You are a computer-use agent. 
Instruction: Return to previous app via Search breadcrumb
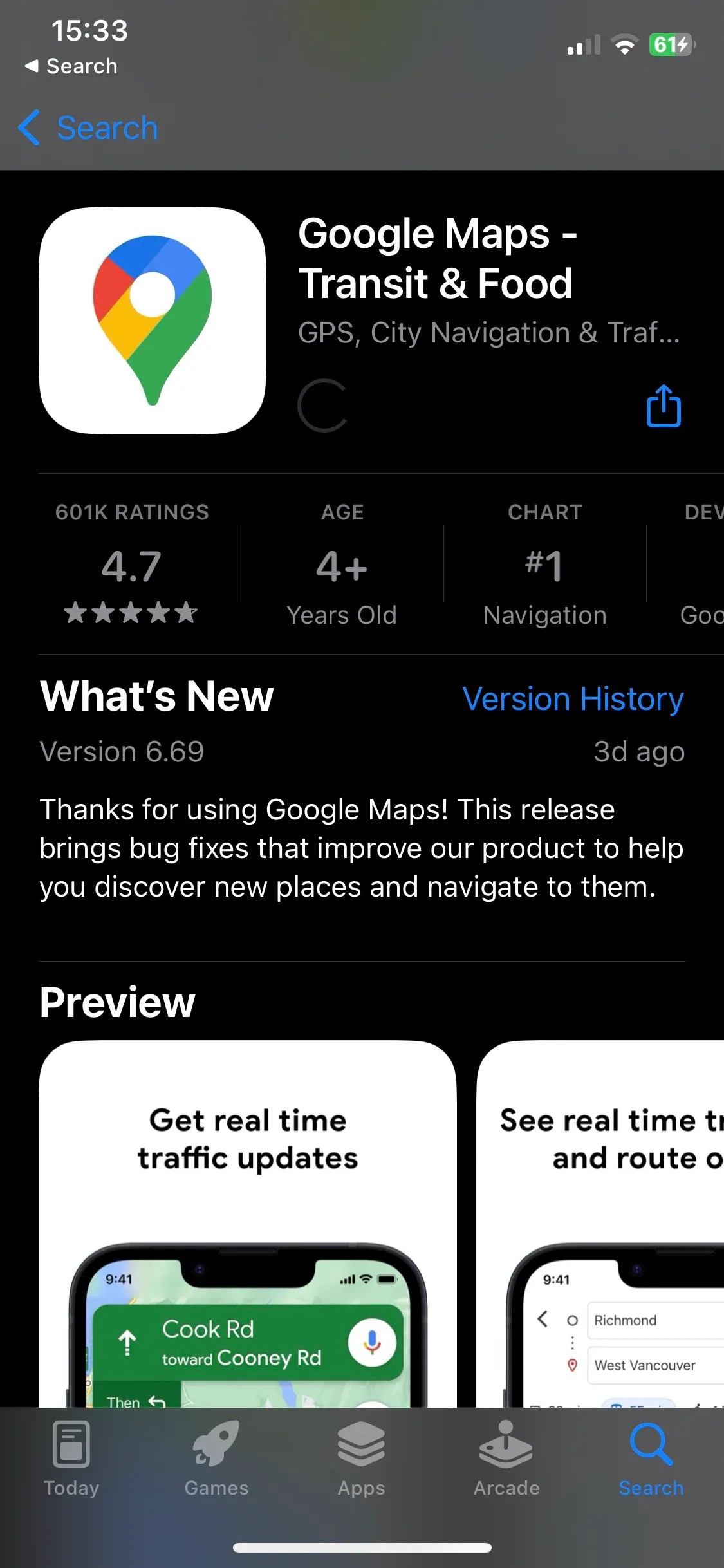click(72, 66)
